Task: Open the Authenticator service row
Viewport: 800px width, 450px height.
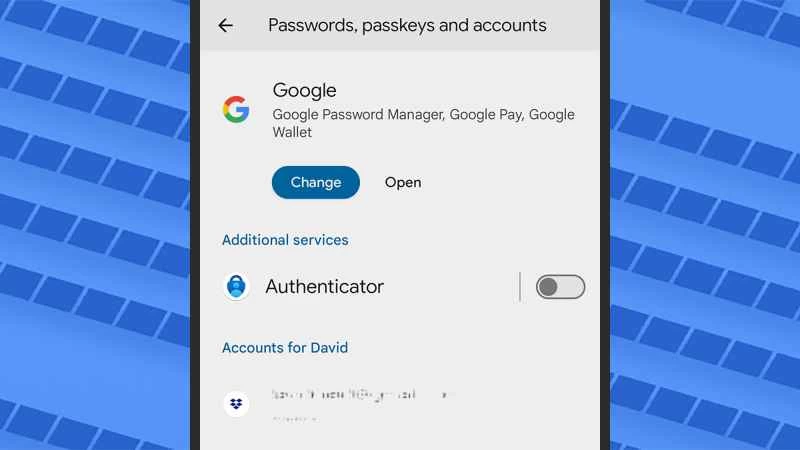Action: [324, 287]
